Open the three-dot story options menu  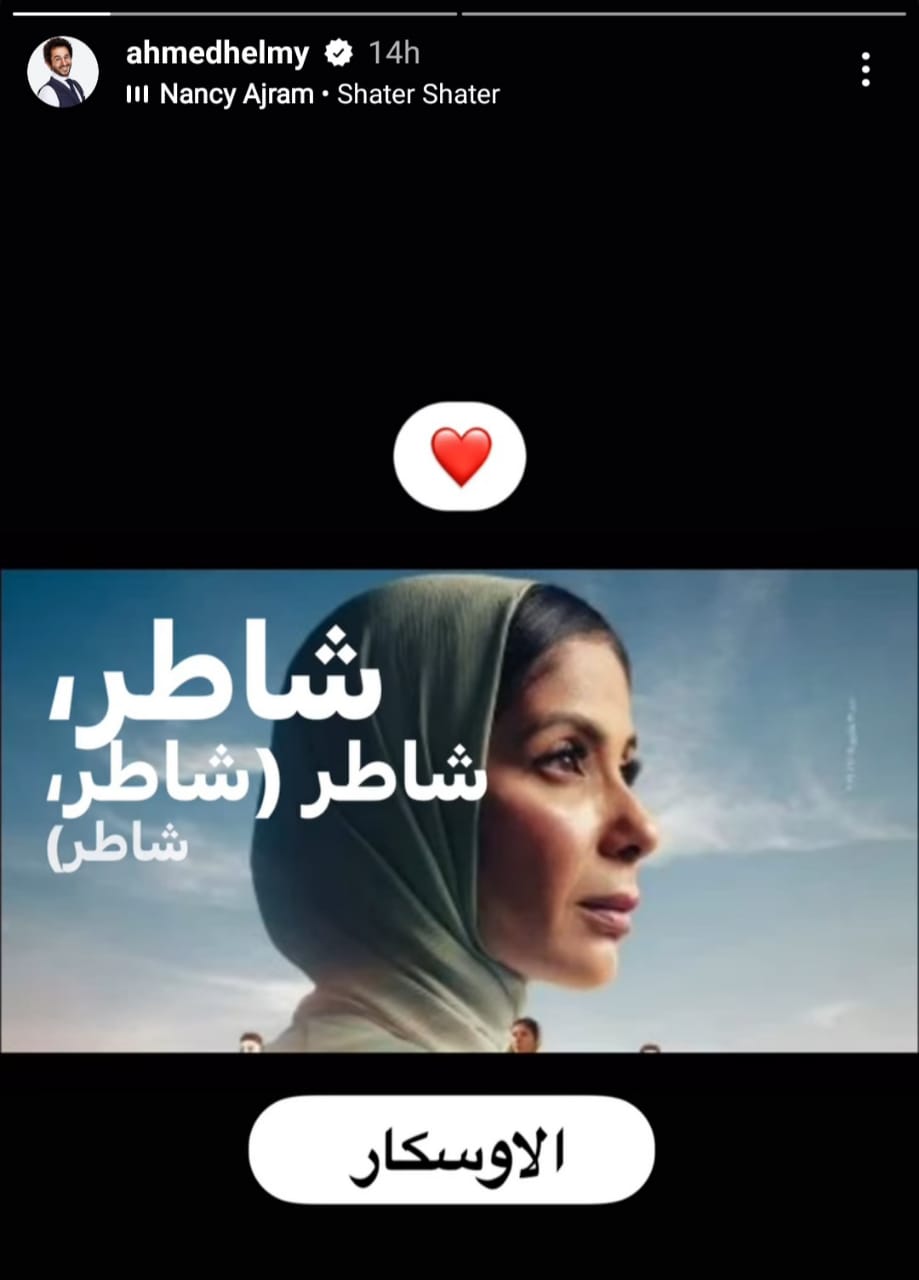coord(865,70)
